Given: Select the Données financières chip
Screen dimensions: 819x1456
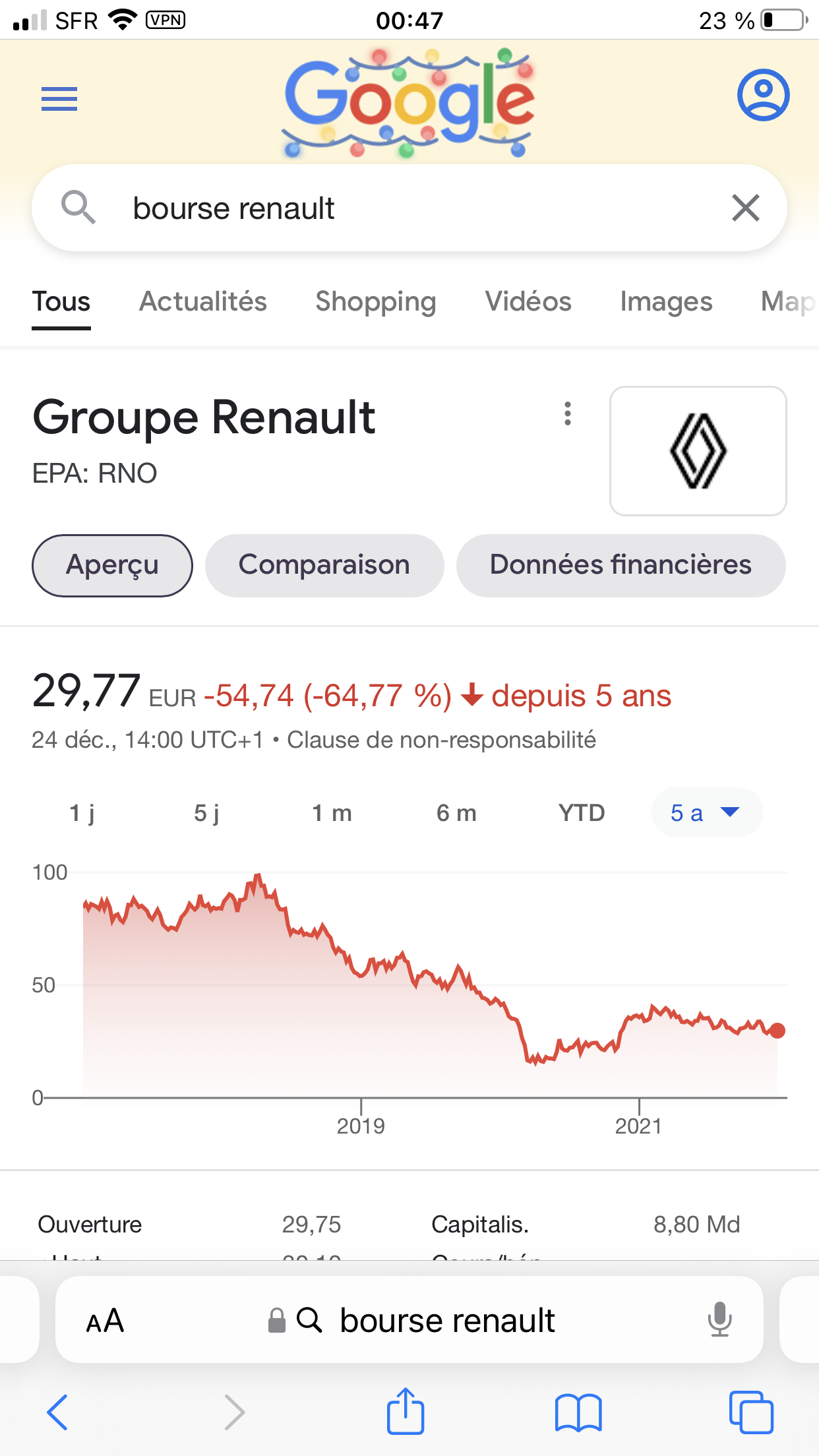Looking at the screenshot, I should click(621, 565).
